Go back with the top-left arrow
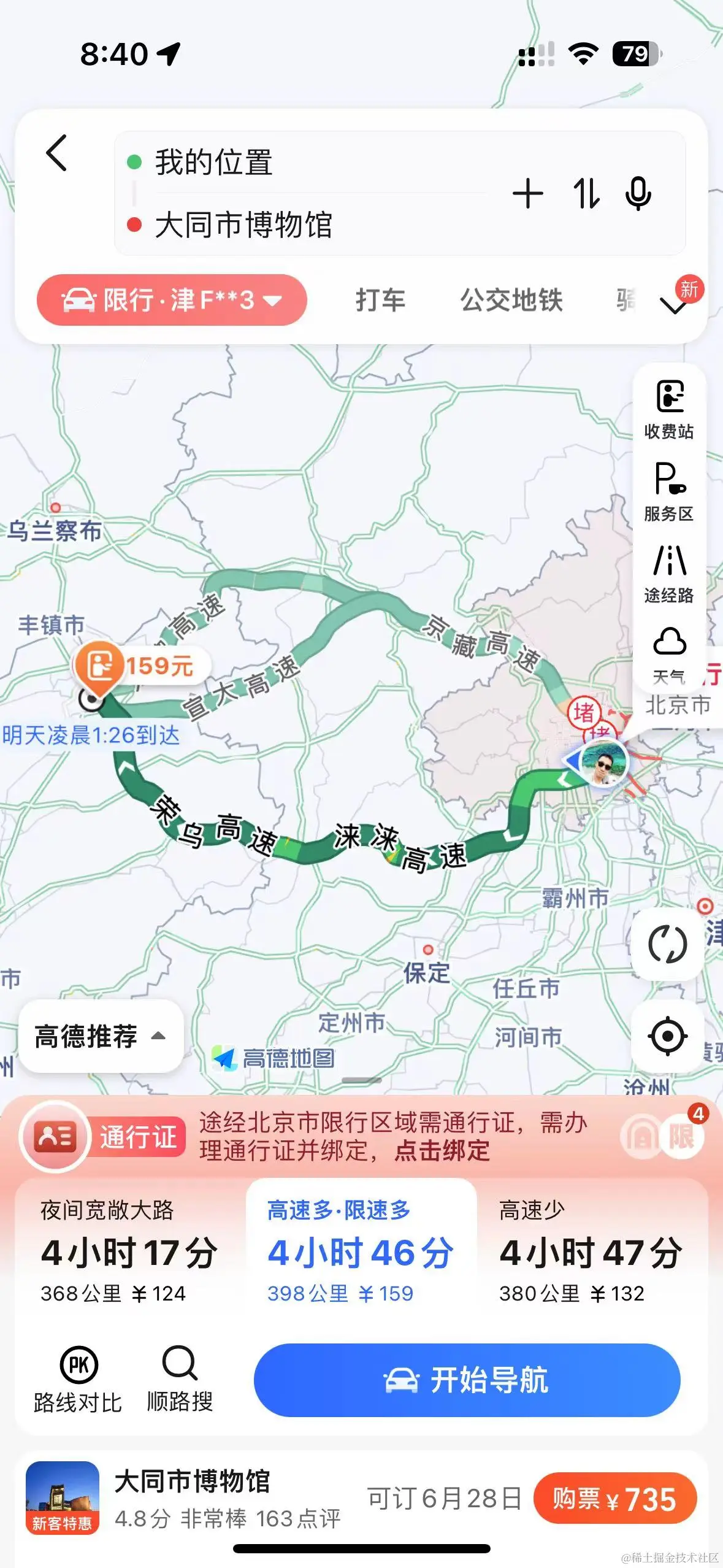 (x=57, y=153)
